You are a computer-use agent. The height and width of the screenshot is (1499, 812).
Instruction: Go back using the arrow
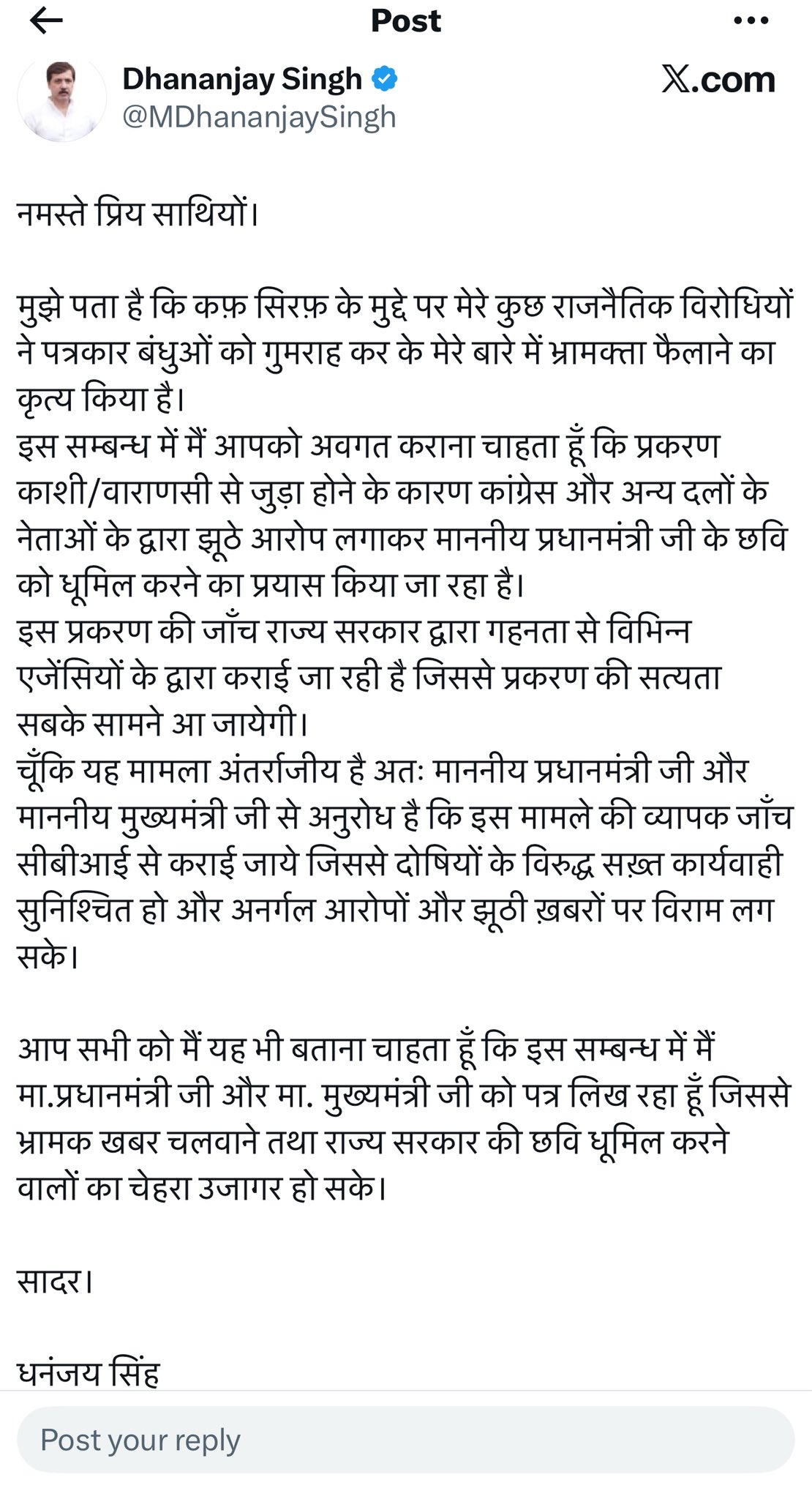point(45,21)
